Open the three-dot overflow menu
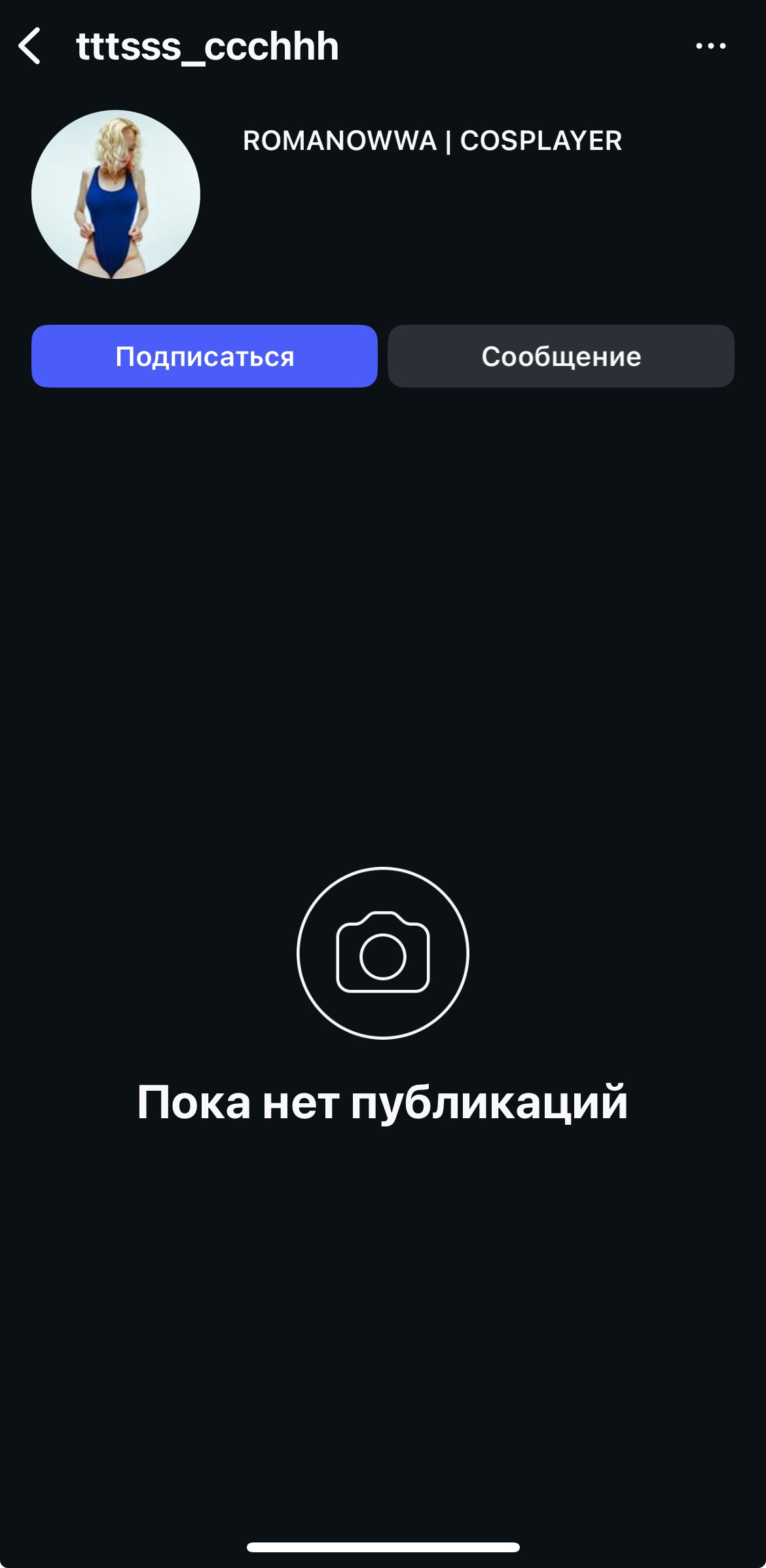 [x=710, y=46]
